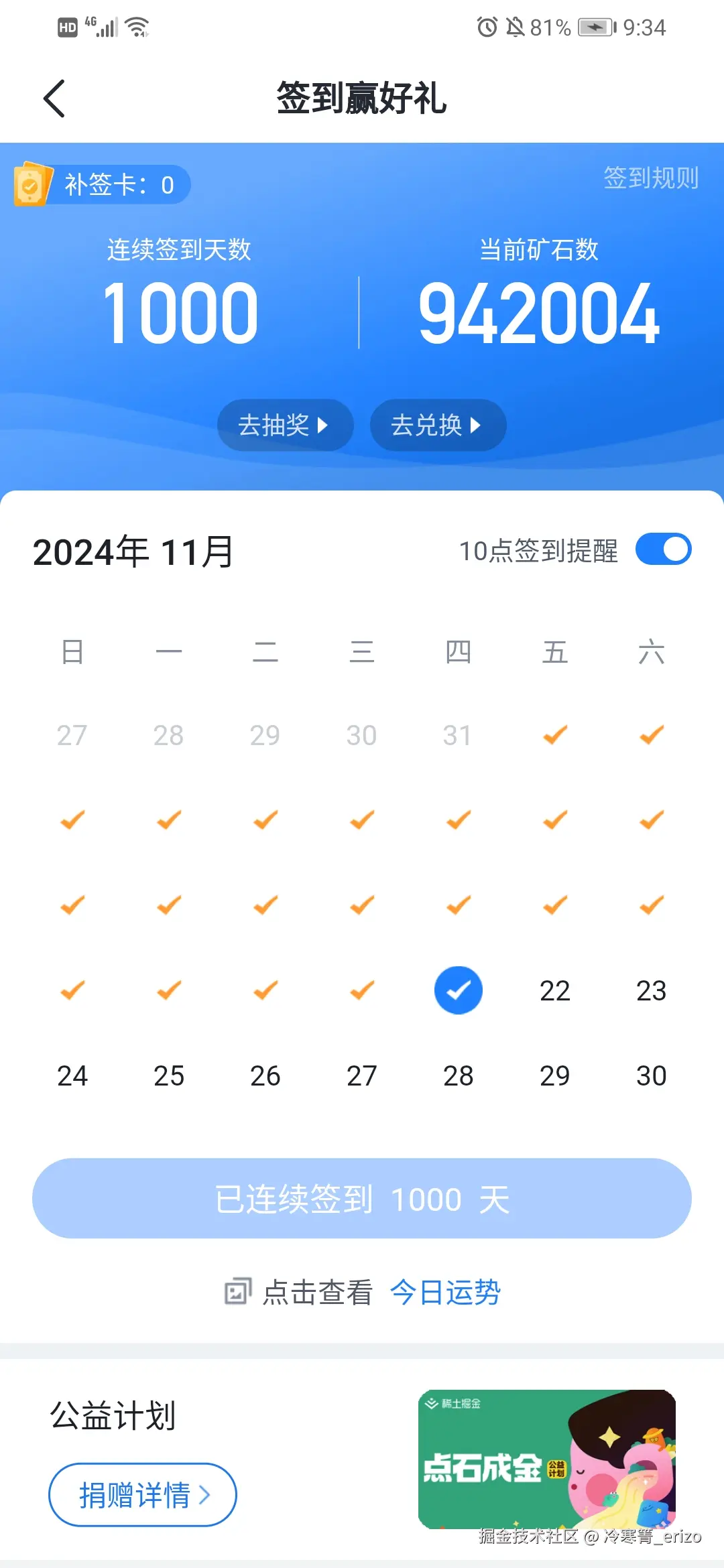724x1568 pixels.
Task: Expand 去兑换 with its arrow
Action: coord(476,425)
